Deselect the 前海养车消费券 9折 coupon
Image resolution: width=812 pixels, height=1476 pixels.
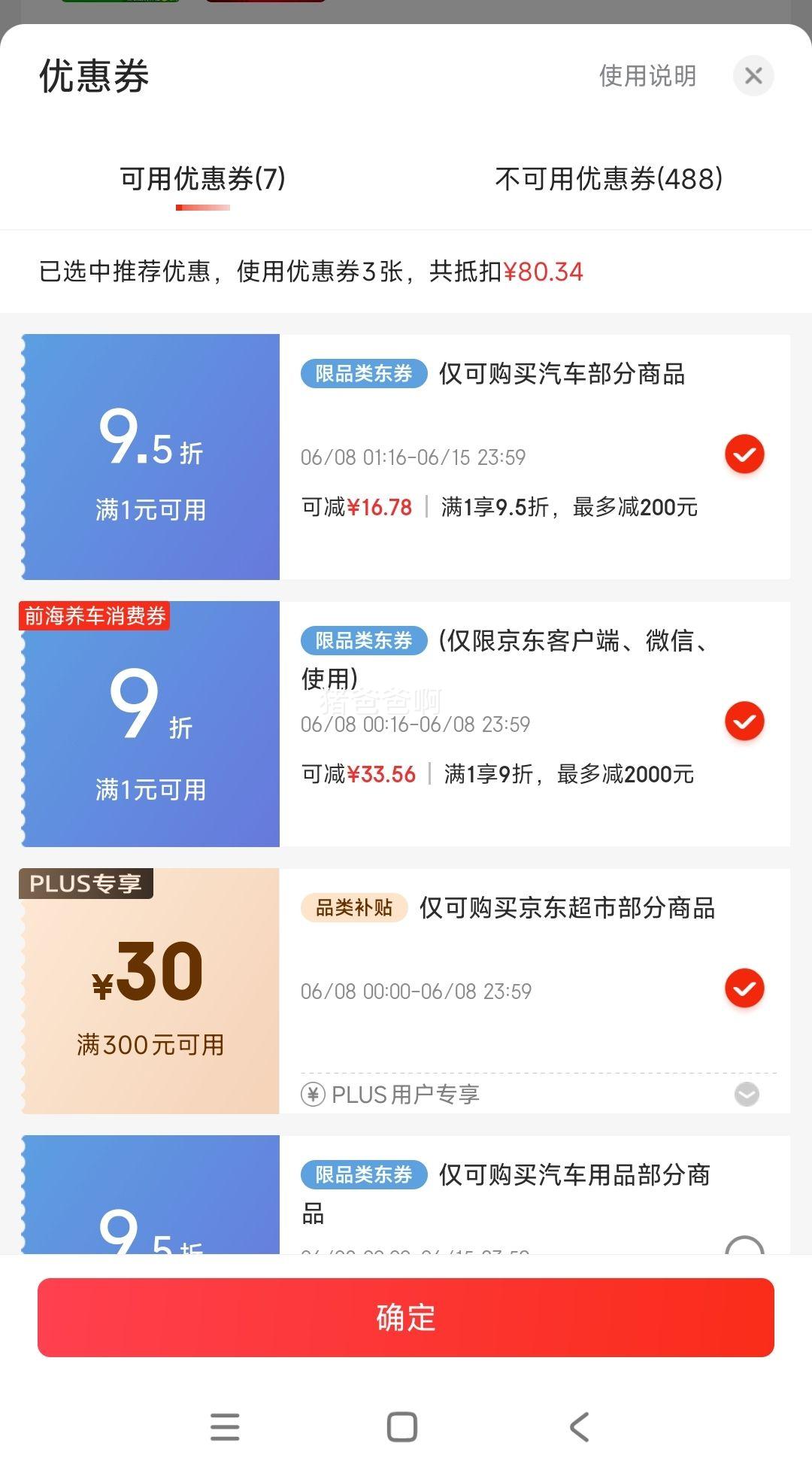[x=744, y=721]
